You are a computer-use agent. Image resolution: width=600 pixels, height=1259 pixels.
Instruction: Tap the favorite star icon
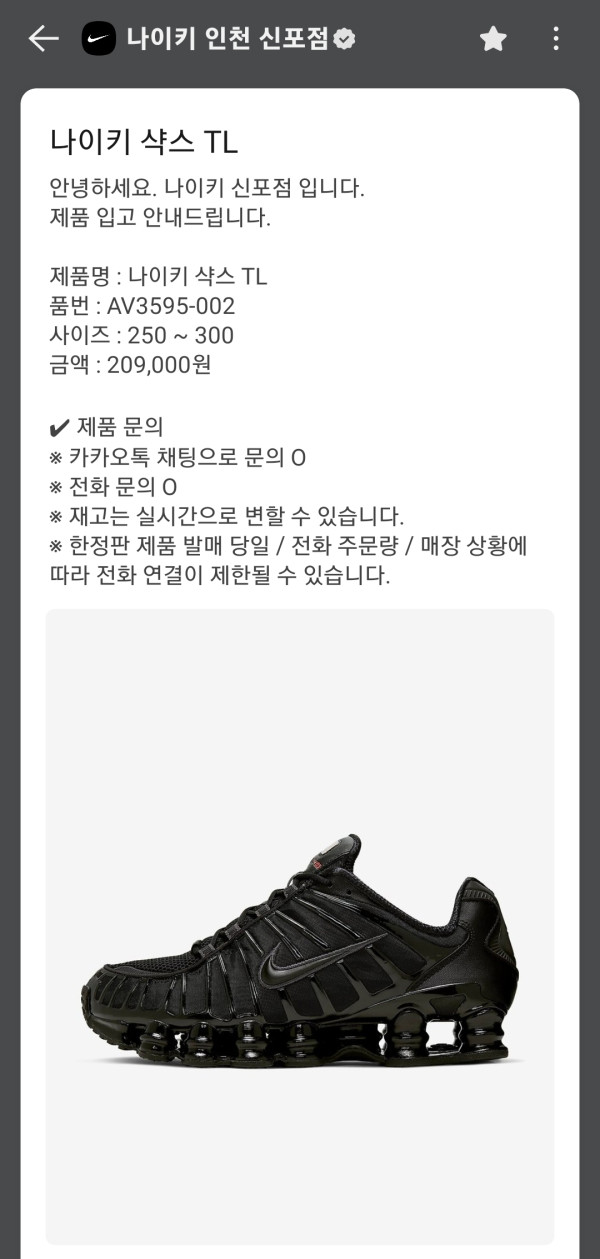[493, 39]
